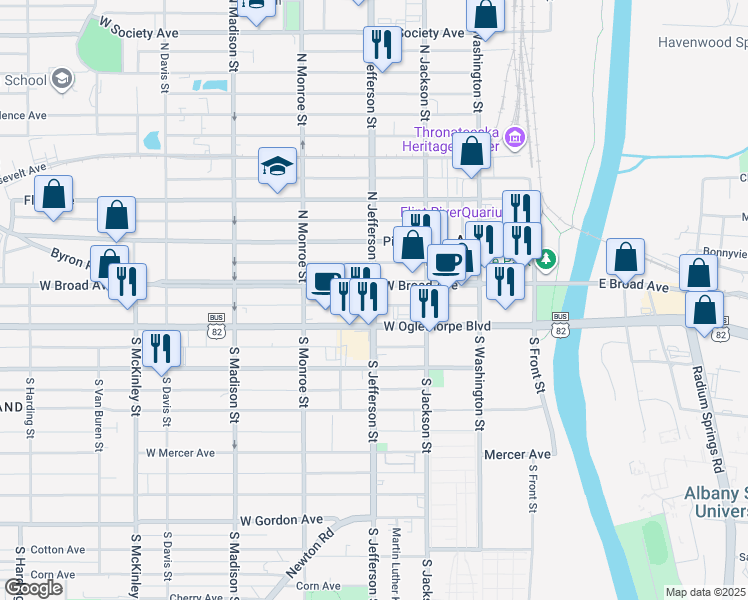The height and width of the screenshot is (600, 748).
Task: Select the green park tree marker
Action: point(546,260)
